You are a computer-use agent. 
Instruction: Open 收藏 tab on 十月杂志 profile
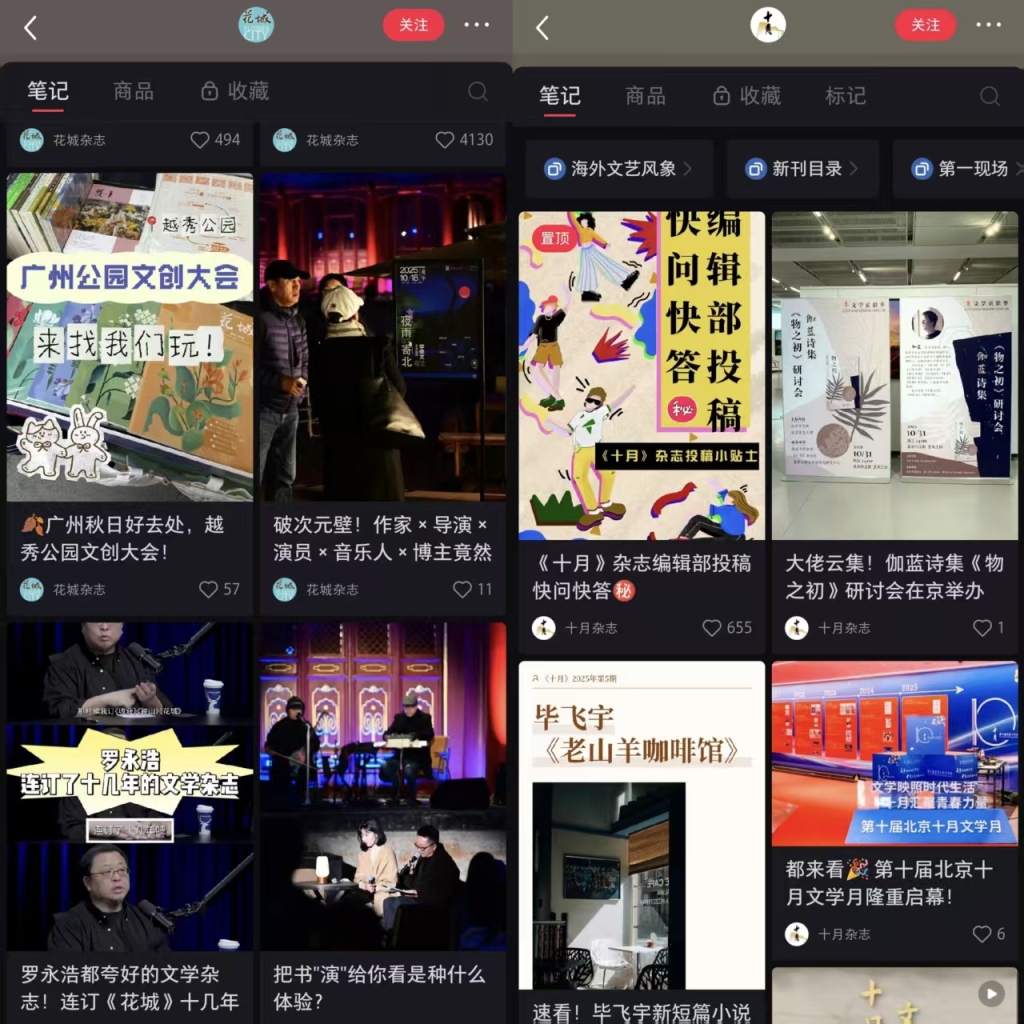coord(746,96)
